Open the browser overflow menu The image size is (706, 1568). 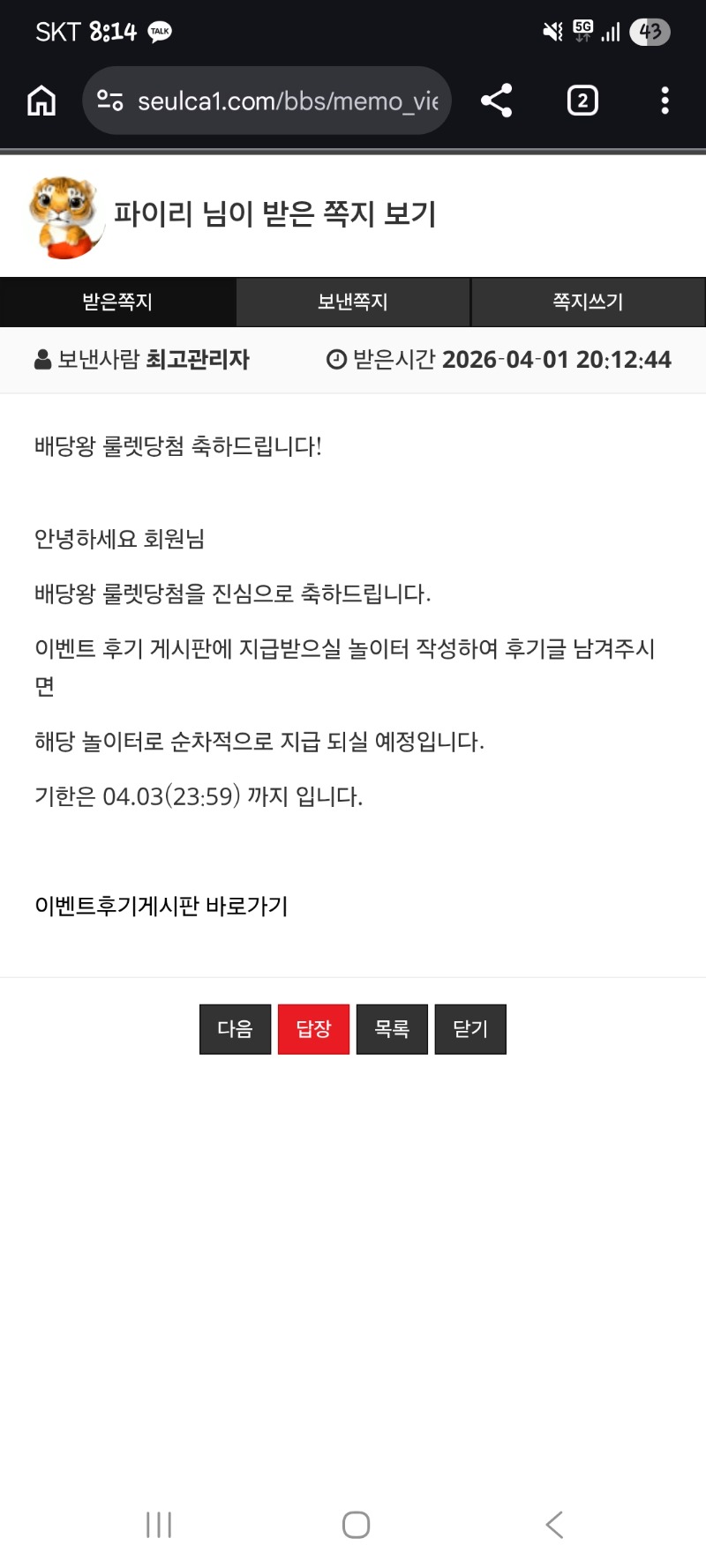point(665,101)
